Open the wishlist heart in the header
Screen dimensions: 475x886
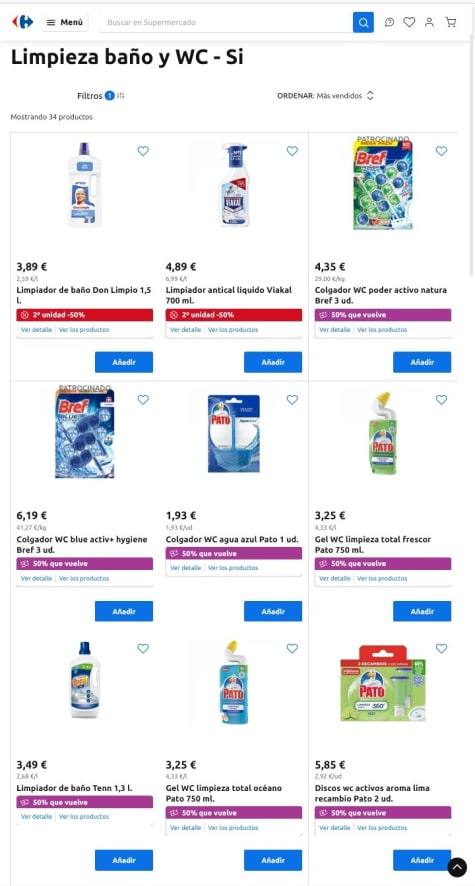[409, 22]
